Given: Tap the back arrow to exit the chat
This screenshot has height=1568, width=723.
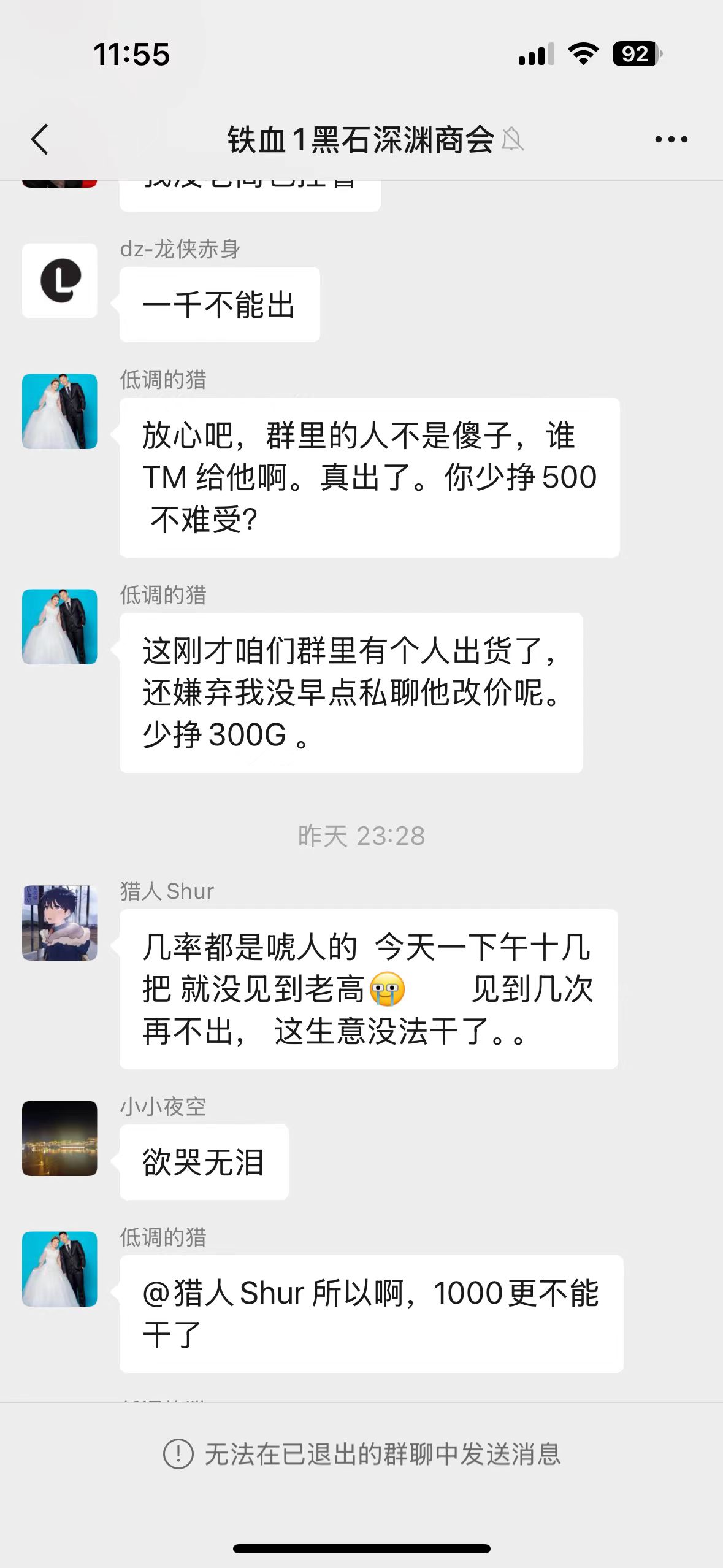Looking at the screenshot, I should [39, 139].
